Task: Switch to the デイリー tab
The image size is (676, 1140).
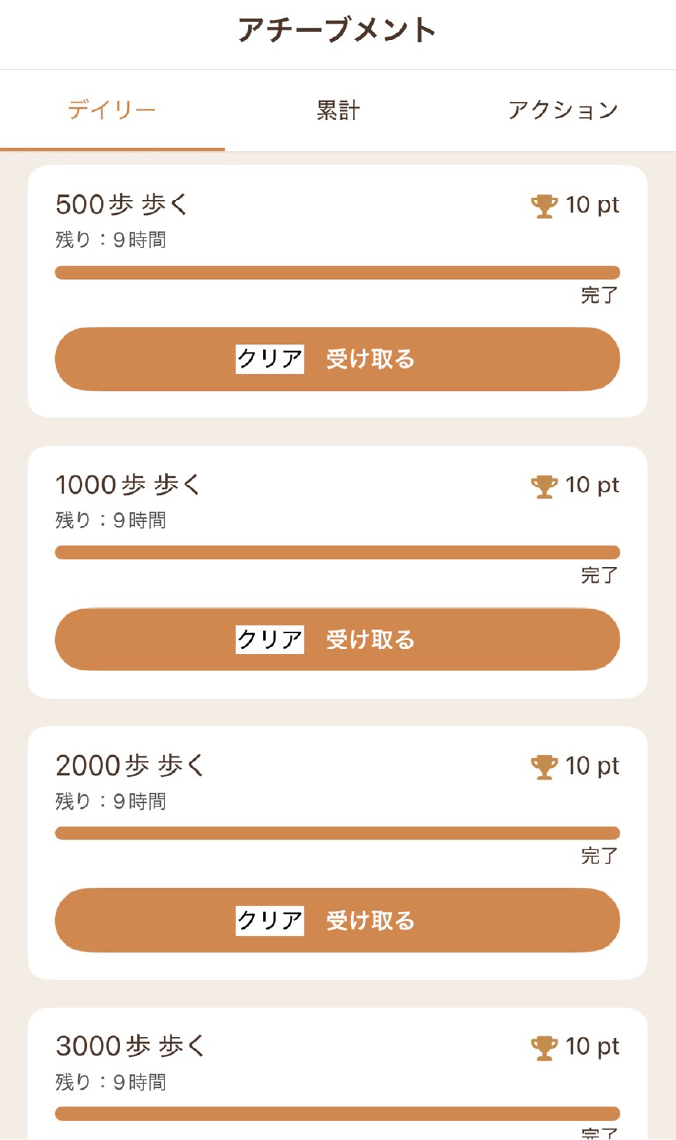Action: (112, 110)
